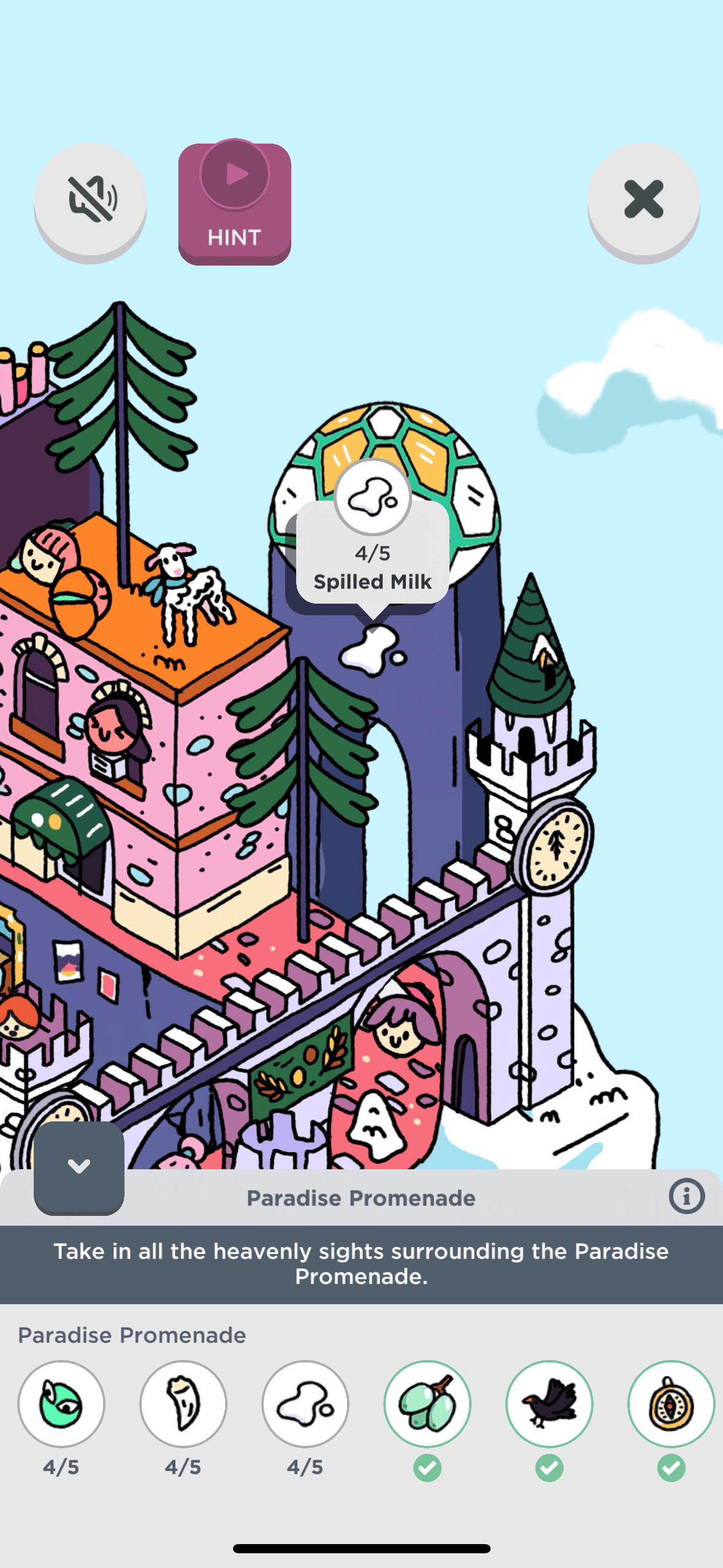The image size is (723, 1568).
Task: Use the HINT button
Action: pyautogui.click(x=234, y=204)
